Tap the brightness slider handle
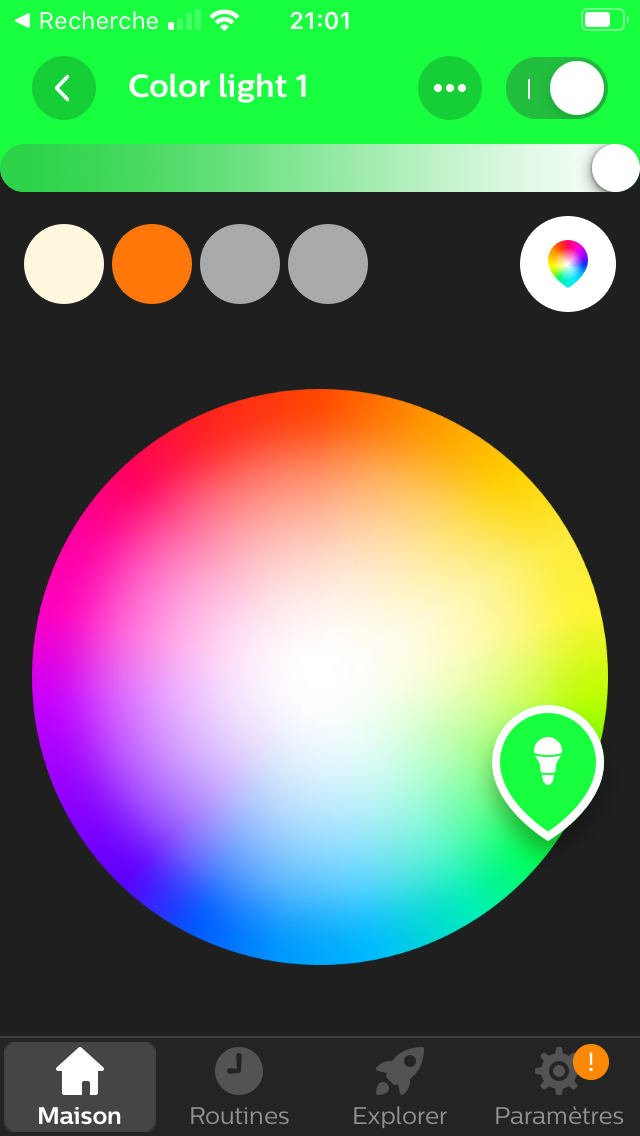The height and width of the screenshot is (1136, 640). pyautogui.click(x=615, y=168)
